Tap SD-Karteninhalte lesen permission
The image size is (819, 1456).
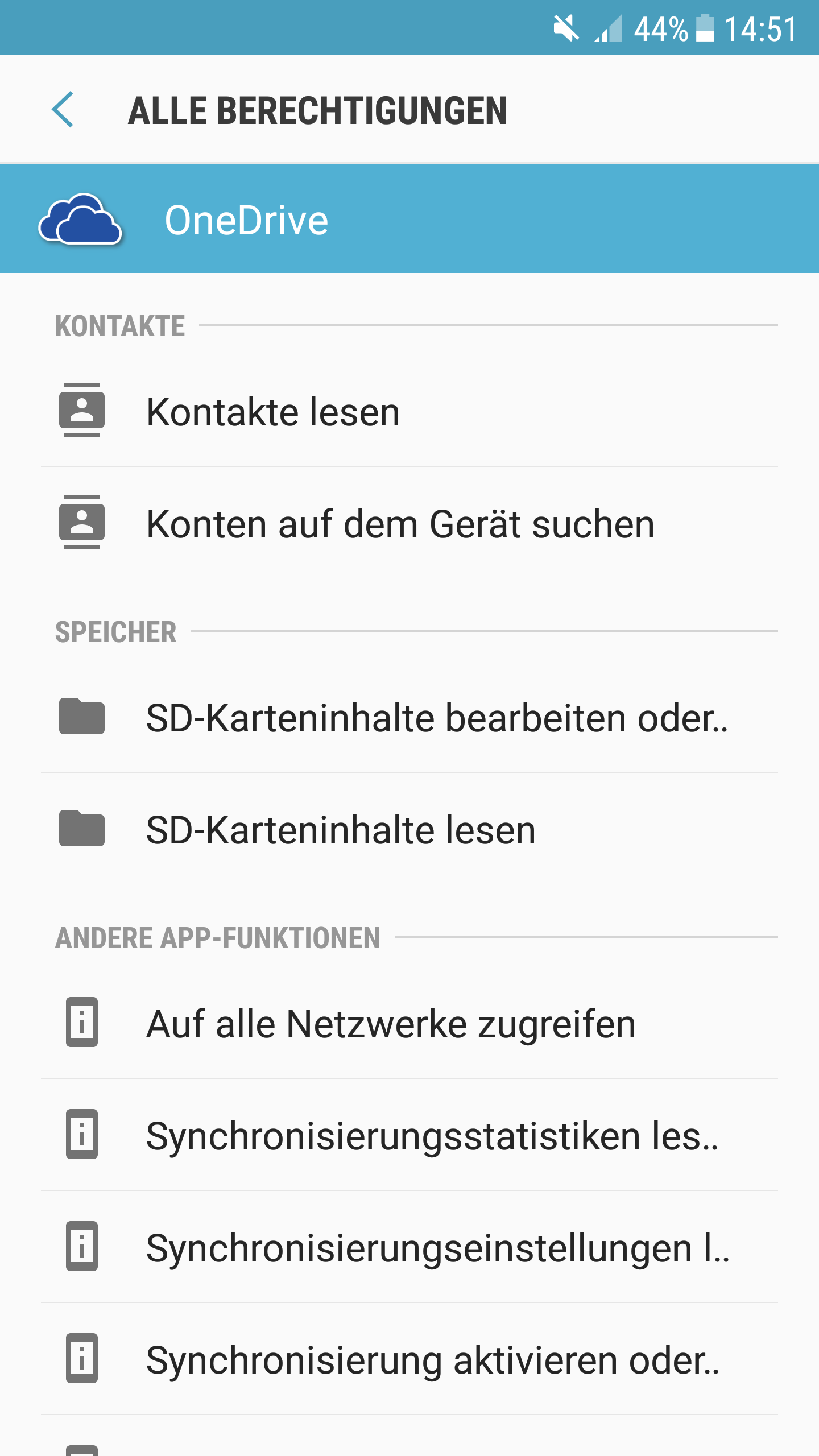click(409, 829)
